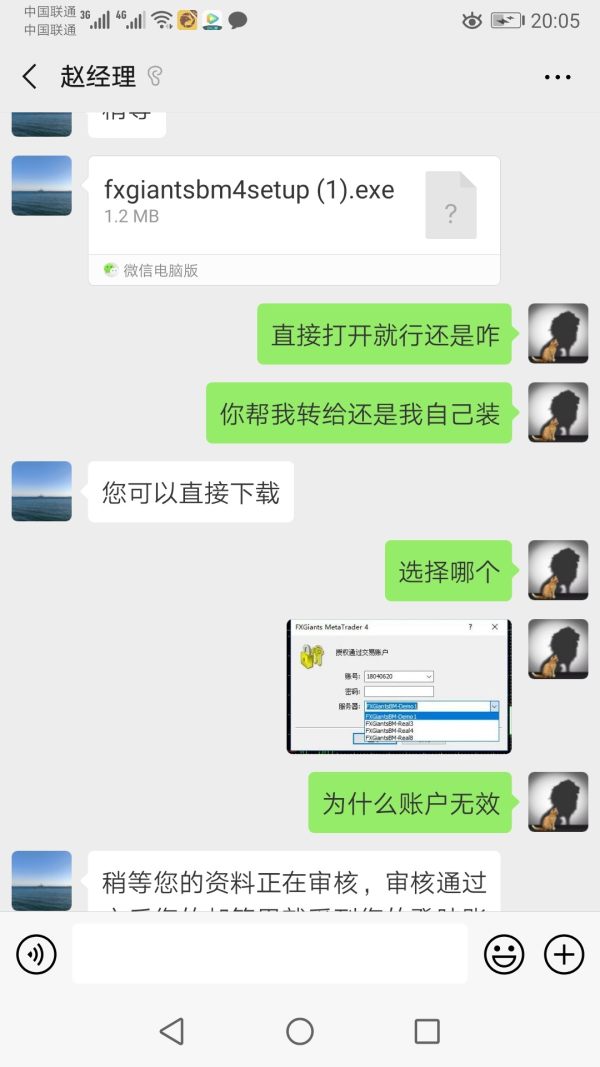The image size is (600, 1067).
Task: Switch to voice message input
Action: pos(36,955)
